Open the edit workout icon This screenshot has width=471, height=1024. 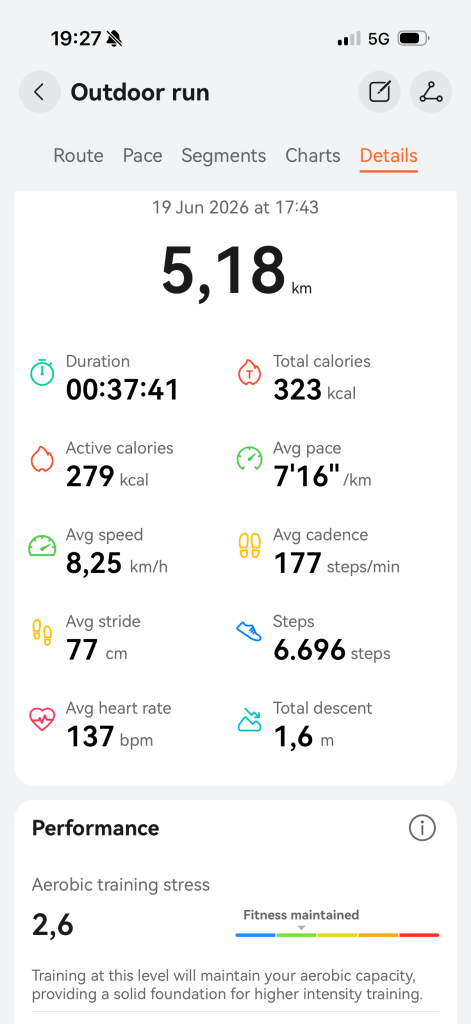click(x=380, y=92)
